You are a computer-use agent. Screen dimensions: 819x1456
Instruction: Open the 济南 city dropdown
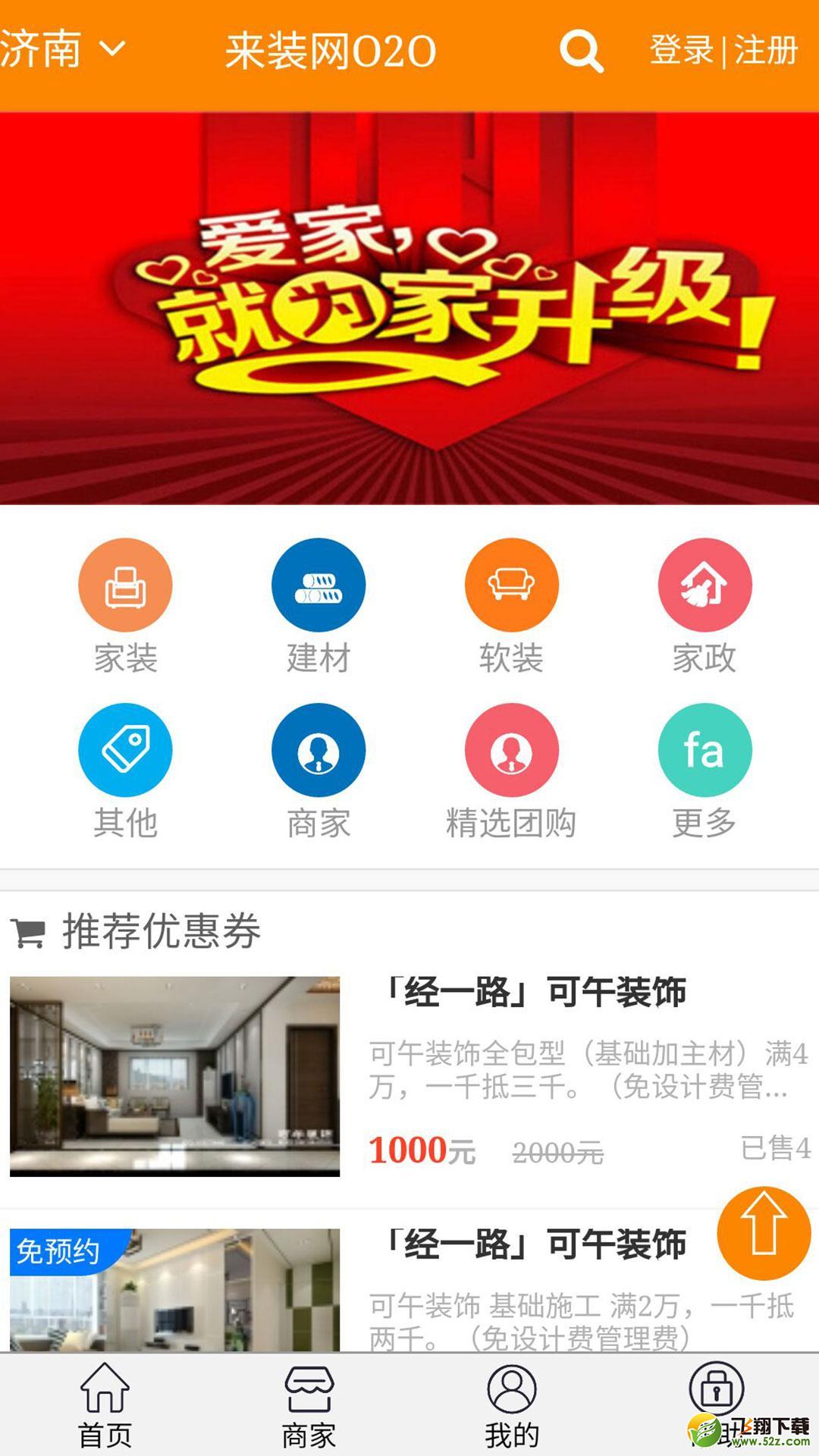(x=62, y=50)
